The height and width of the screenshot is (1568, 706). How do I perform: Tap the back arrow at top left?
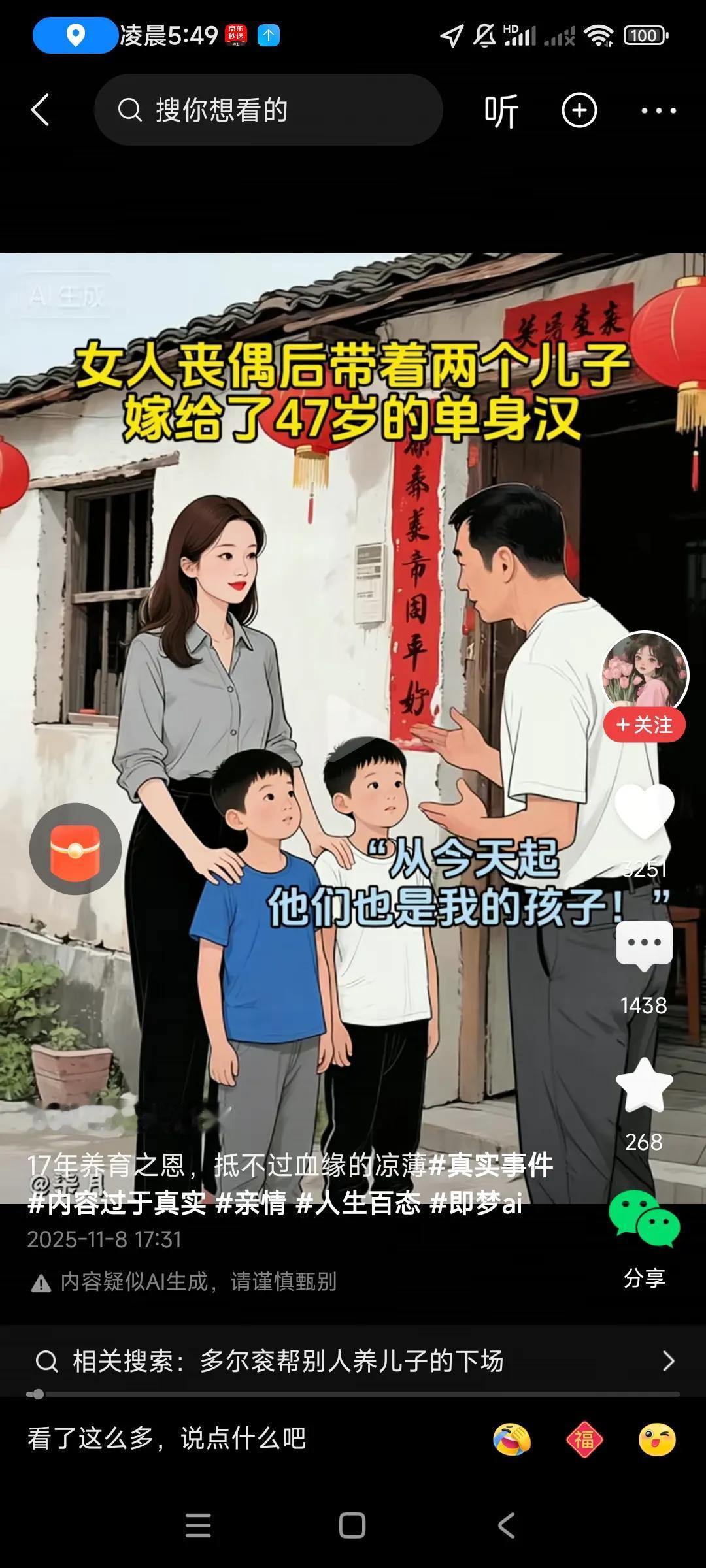41,110
